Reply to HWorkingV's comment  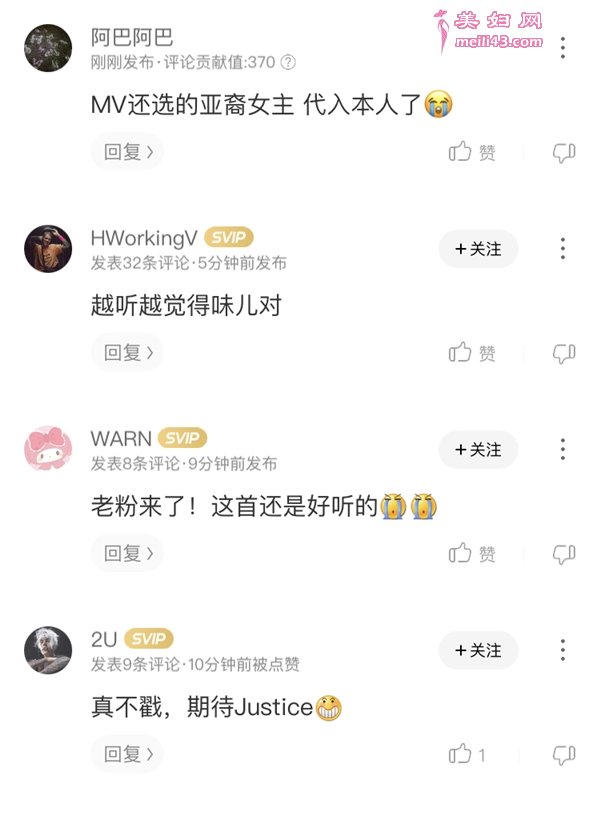pos(127,352)
